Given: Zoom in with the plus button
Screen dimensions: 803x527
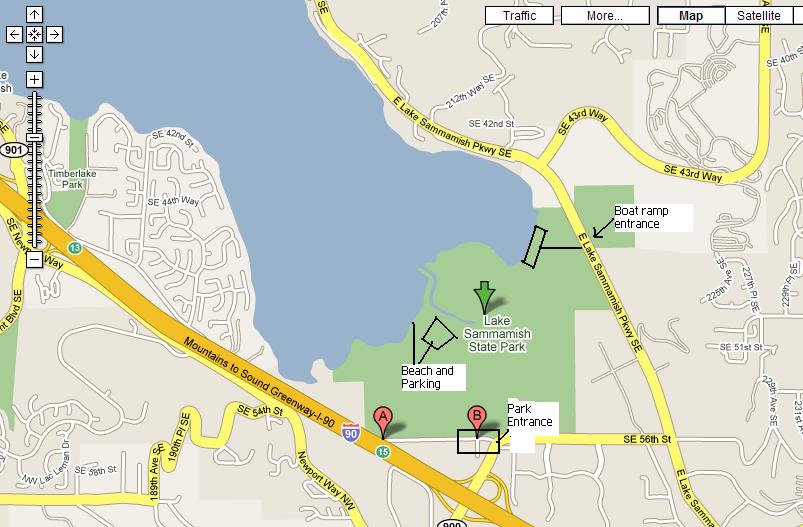Looking at the screenshot, I should click(34, 79).
